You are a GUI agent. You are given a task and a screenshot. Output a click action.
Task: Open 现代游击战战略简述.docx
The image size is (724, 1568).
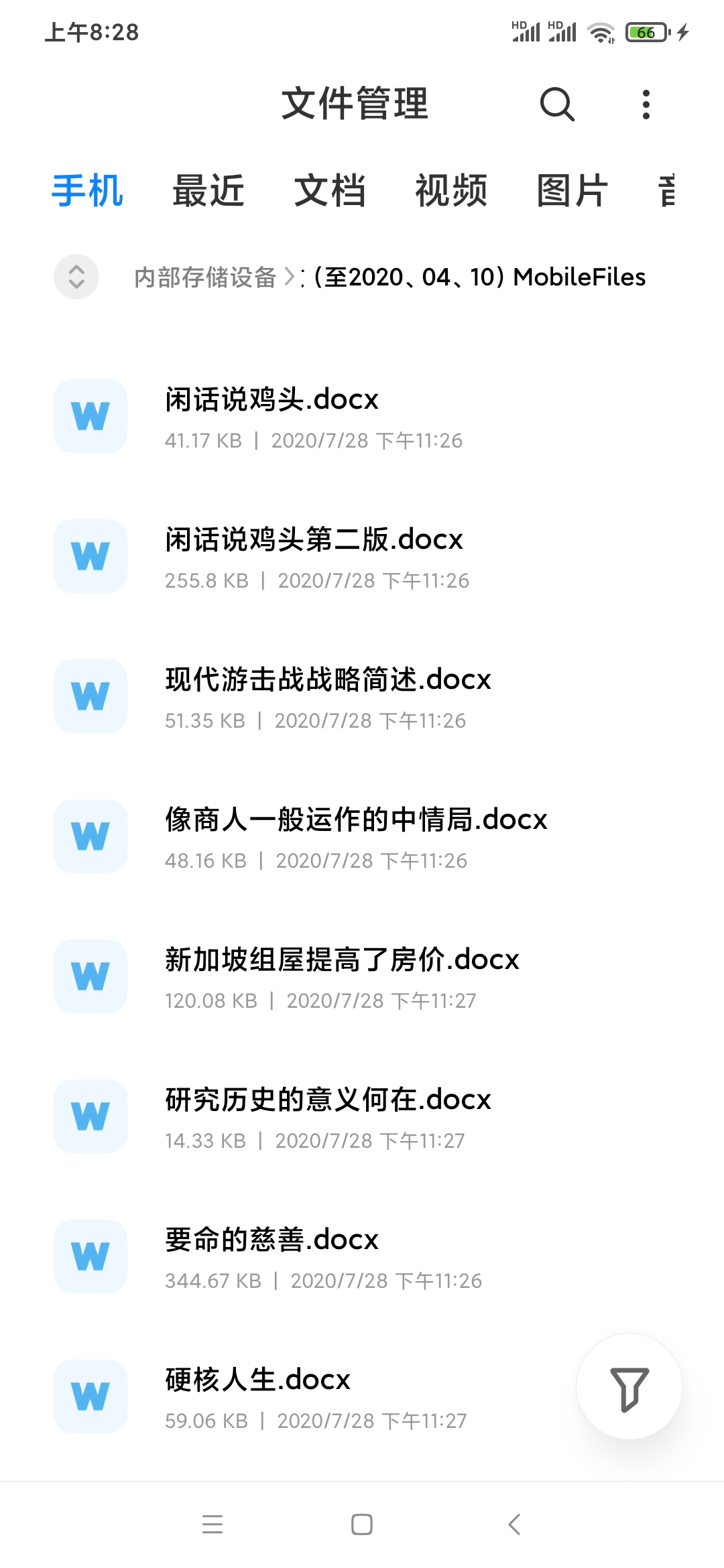pos(328,696)
